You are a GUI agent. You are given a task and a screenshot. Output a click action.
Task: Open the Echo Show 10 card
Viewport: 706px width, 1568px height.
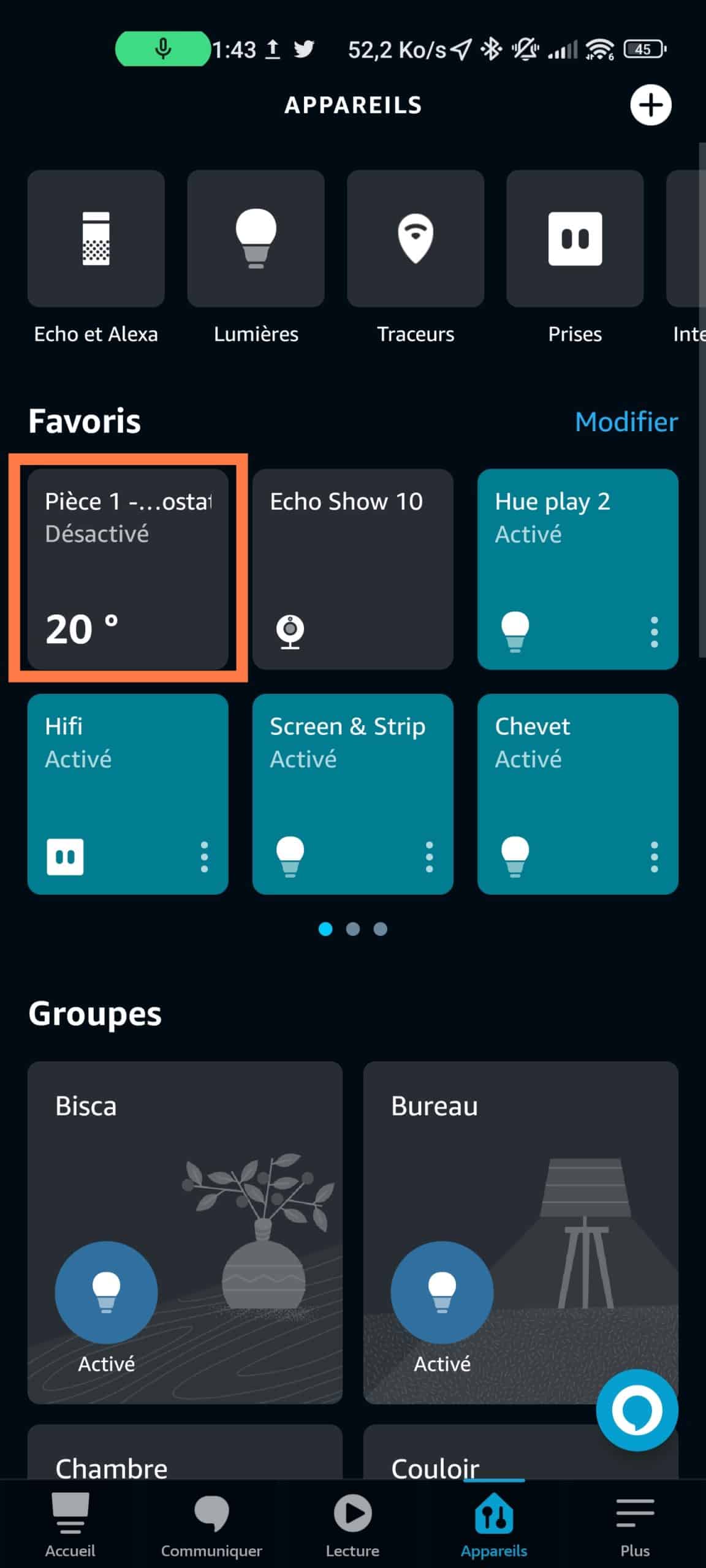pos(353,569)
